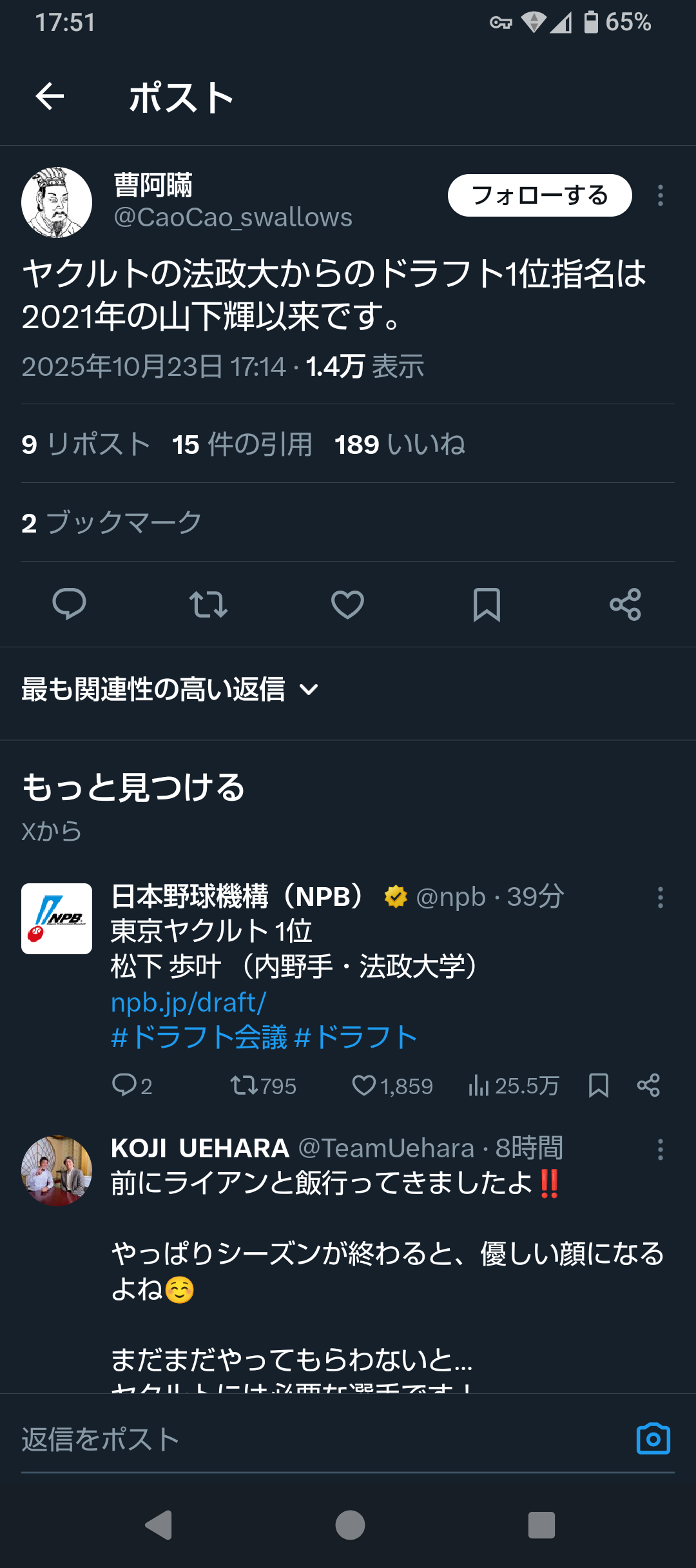Open 曹阿瞞's profile avatar
Screen dimensions: 696x1568
[57, 202]
